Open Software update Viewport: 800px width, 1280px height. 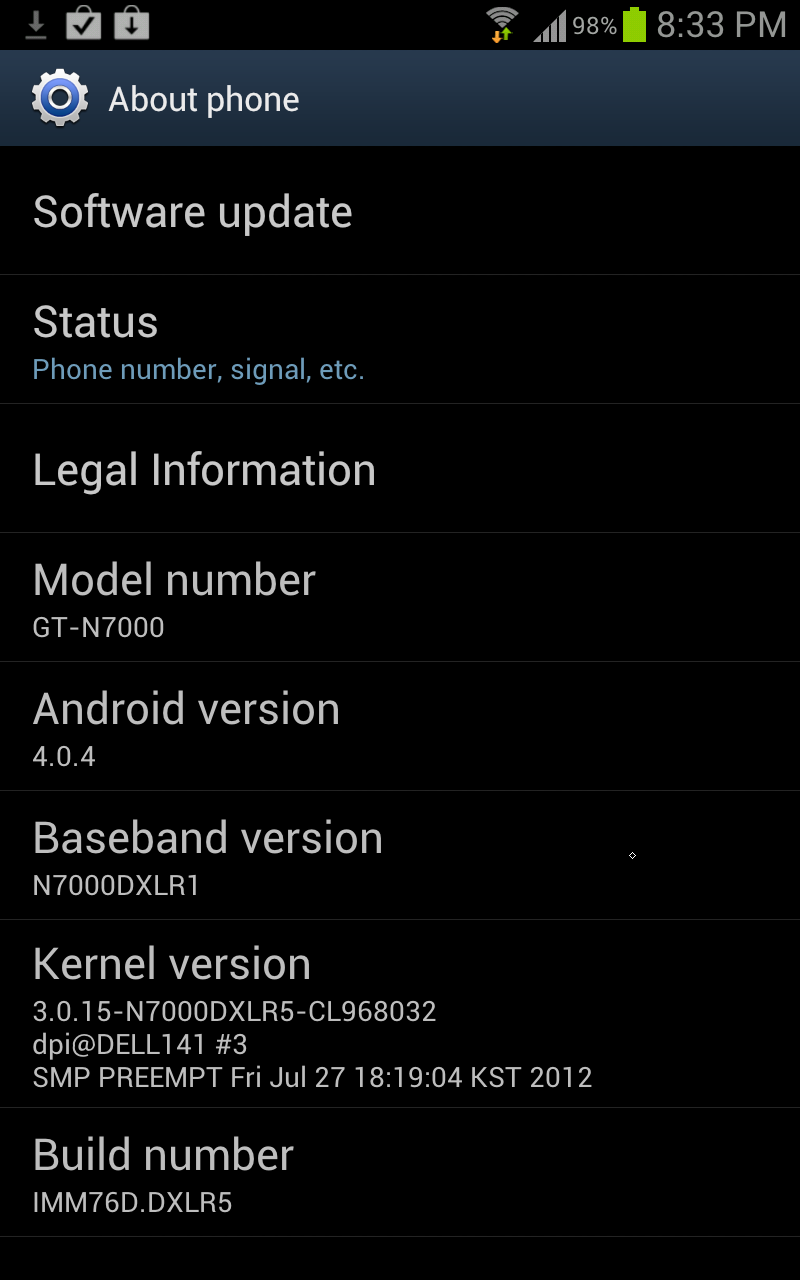tap(400, 212)
